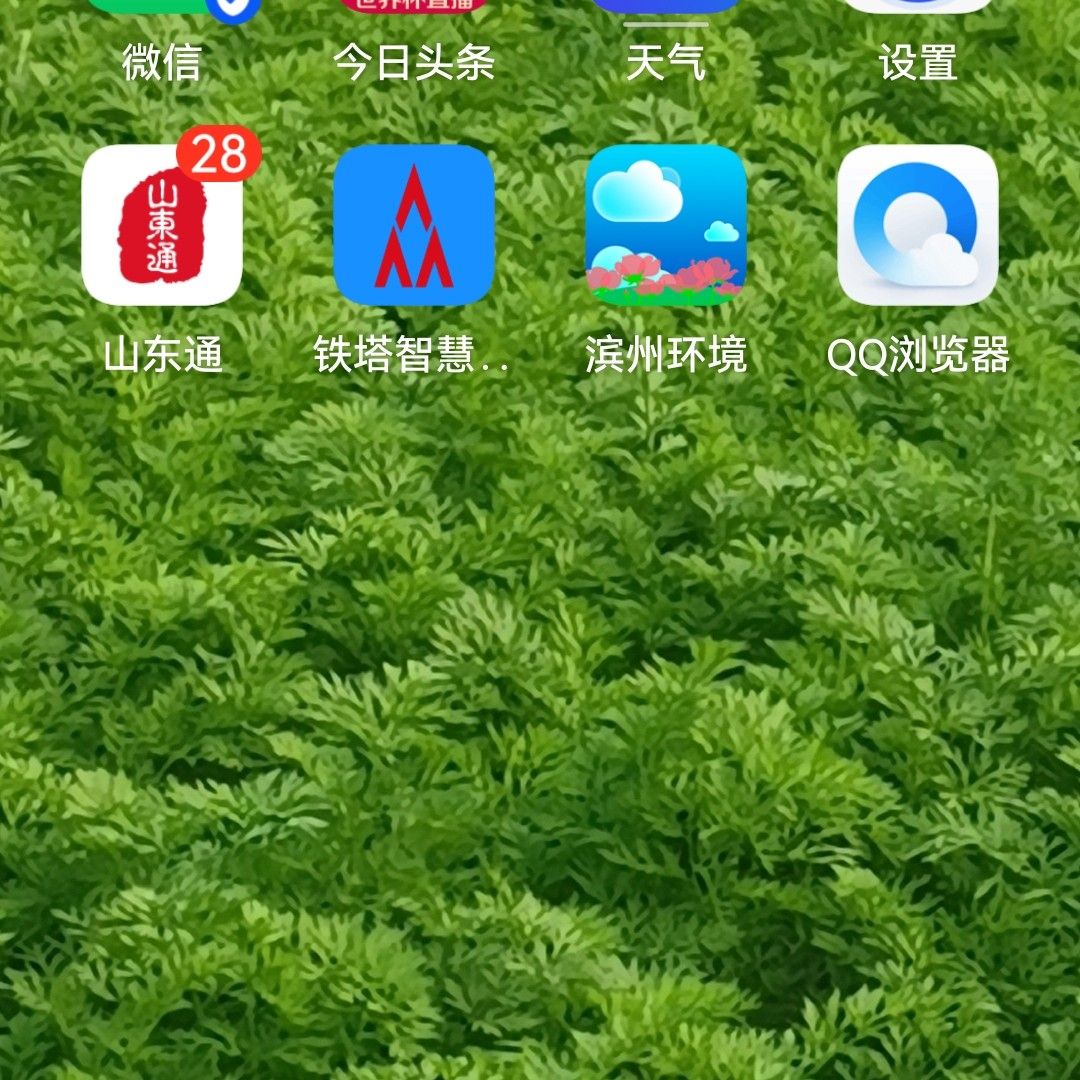1080x1080 pixels.
Task: Launch the 铁塔智慧 app
Action: point(414,226)
